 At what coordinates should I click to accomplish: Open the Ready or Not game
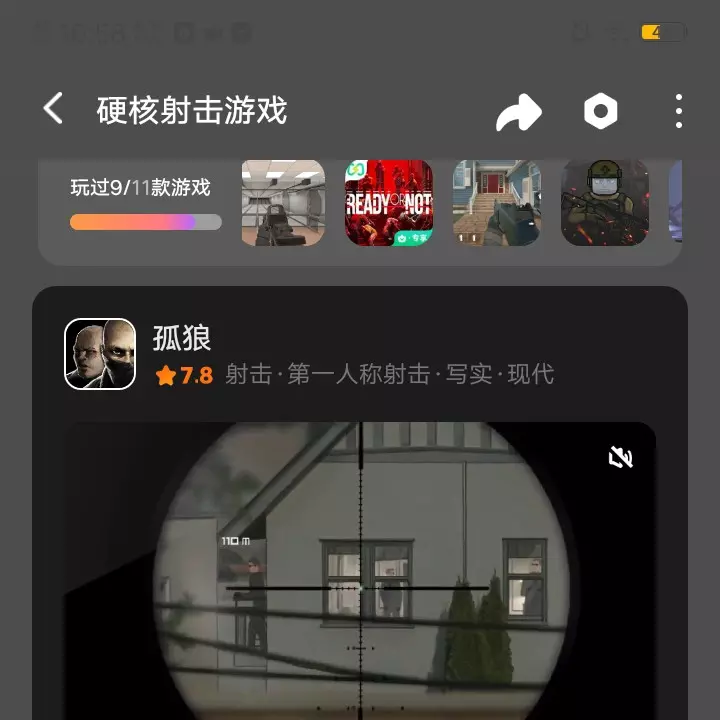click(389, 203)
